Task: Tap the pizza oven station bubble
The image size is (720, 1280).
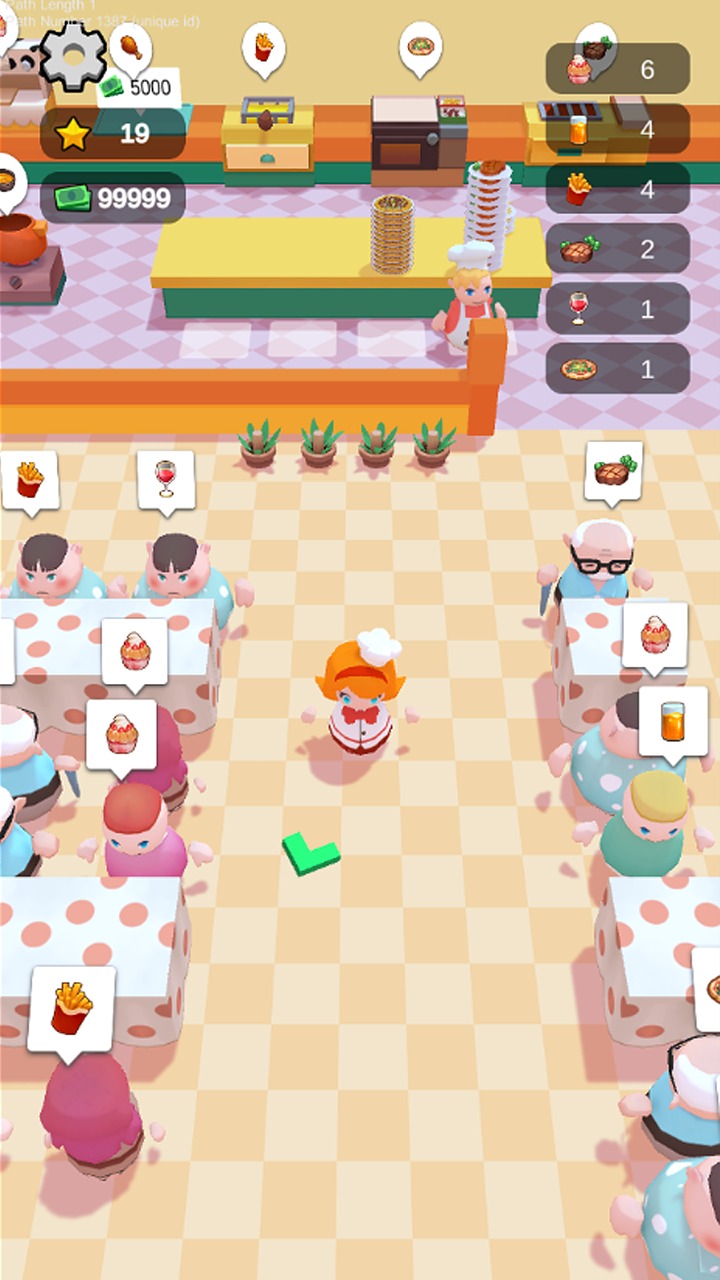Action: [420, 46]
